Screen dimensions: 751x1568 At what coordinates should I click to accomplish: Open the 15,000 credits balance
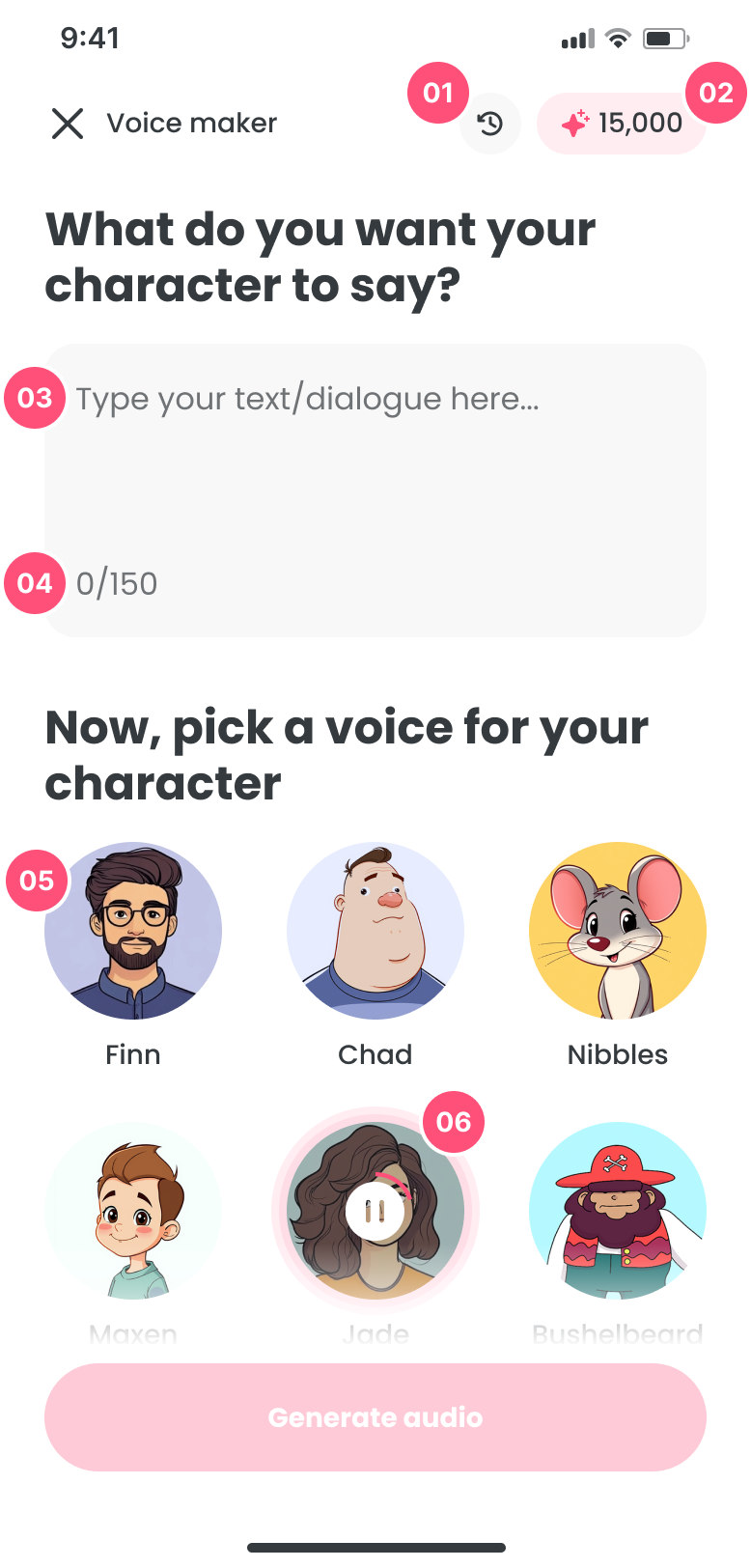click(x=623, y=124)
